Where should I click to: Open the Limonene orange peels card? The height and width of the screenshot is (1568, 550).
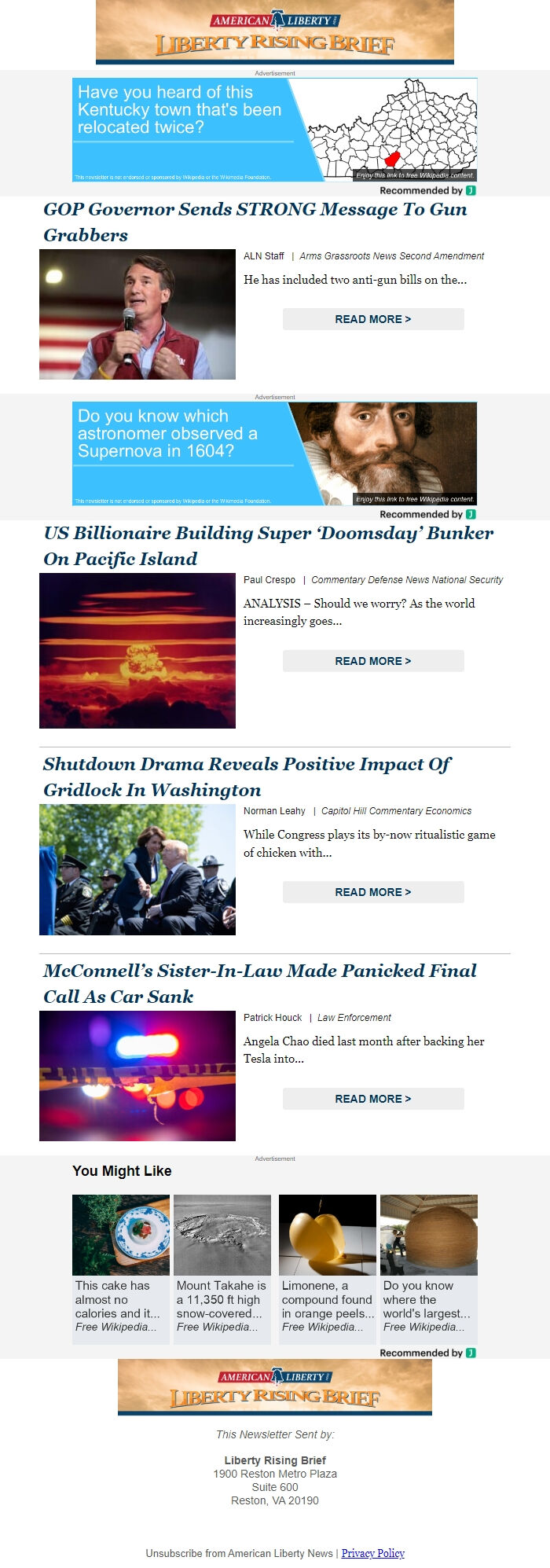(328, 1269)
